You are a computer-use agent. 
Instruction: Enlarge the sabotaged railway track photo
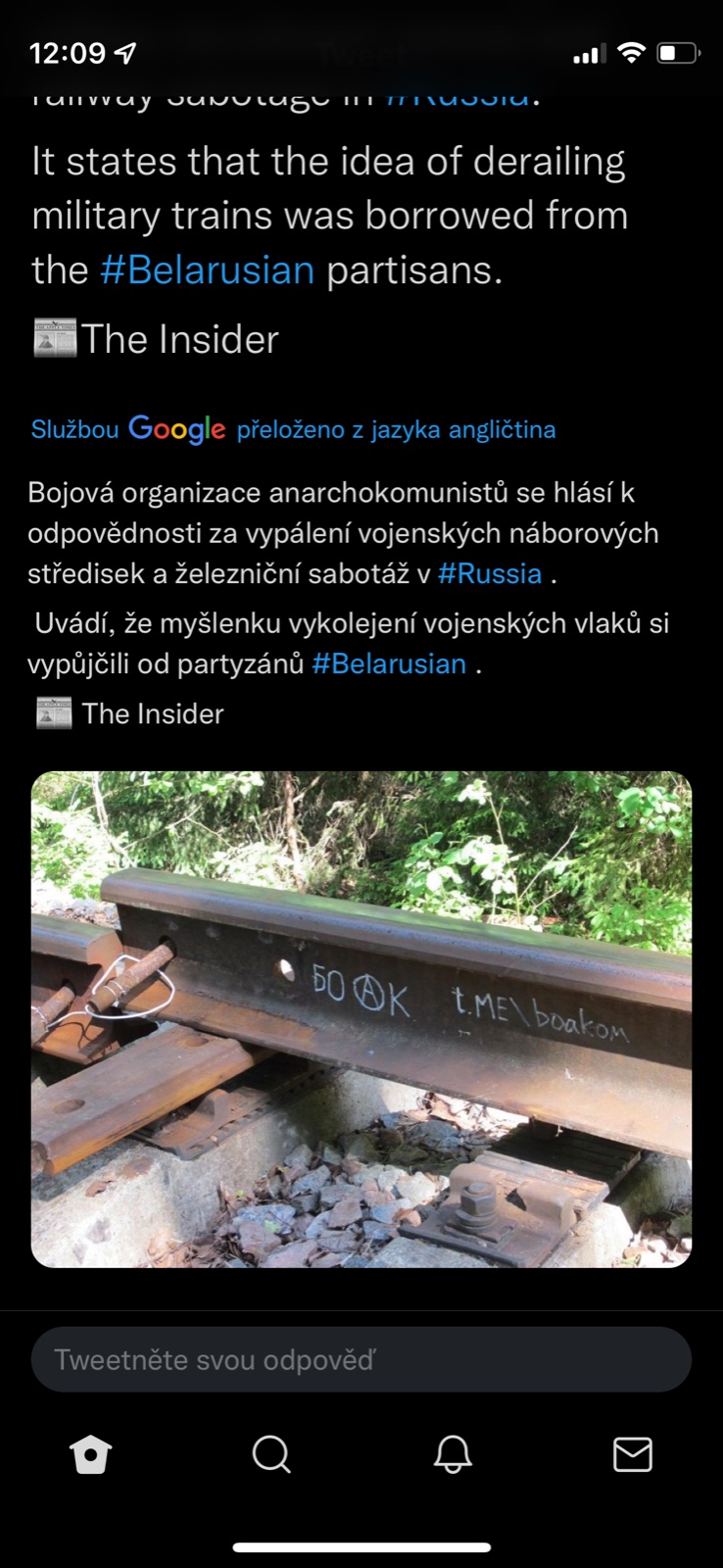[x=361, y=1019]
